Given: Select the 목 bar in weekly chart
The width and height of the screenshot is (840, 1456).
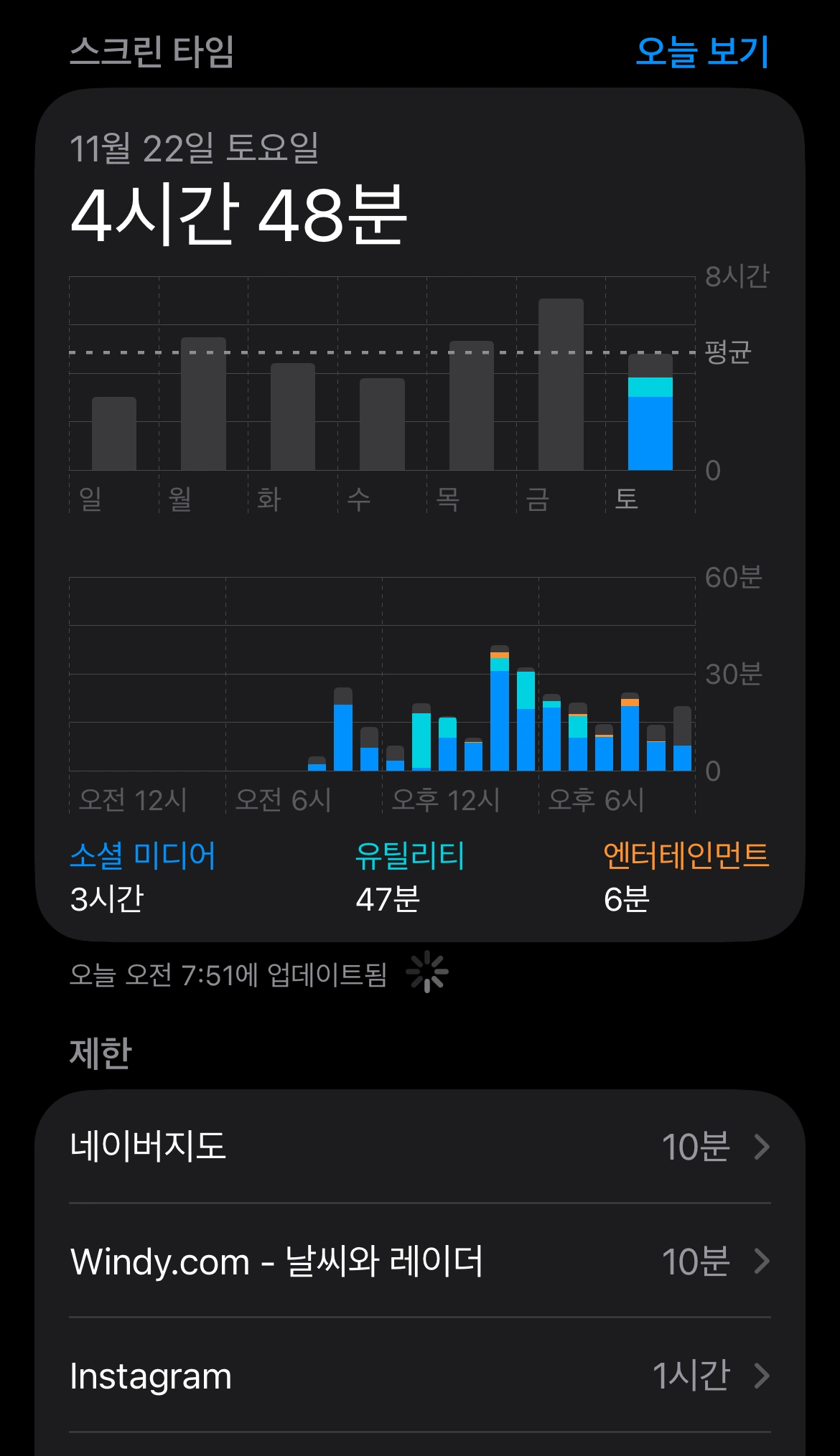Looking at the screenshot, I should pyautogui.click(x=472, y=405).
